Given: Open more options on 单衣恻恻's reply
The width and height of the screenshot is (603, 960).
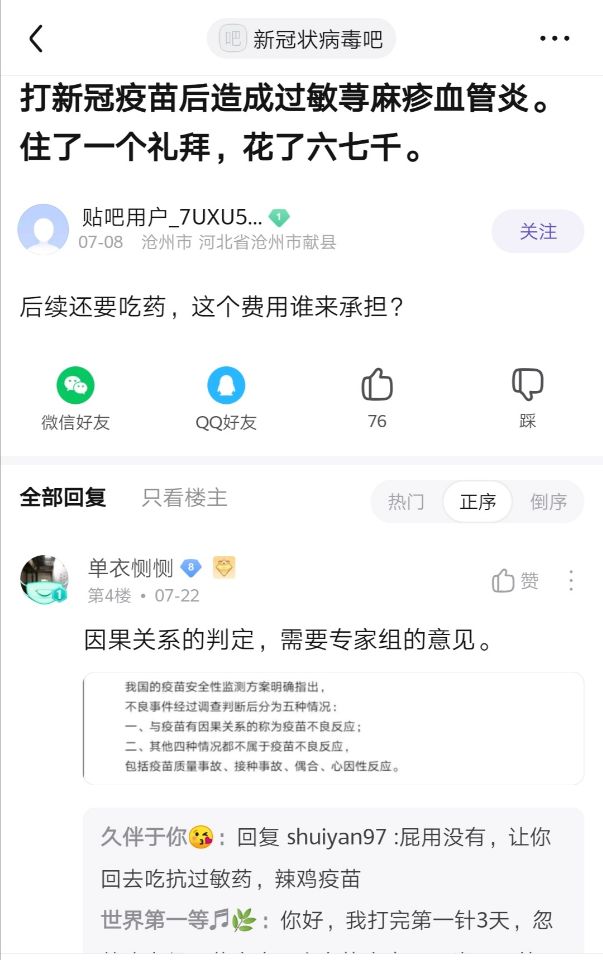Looking at the screenshot, I should [x=571, y=581].
